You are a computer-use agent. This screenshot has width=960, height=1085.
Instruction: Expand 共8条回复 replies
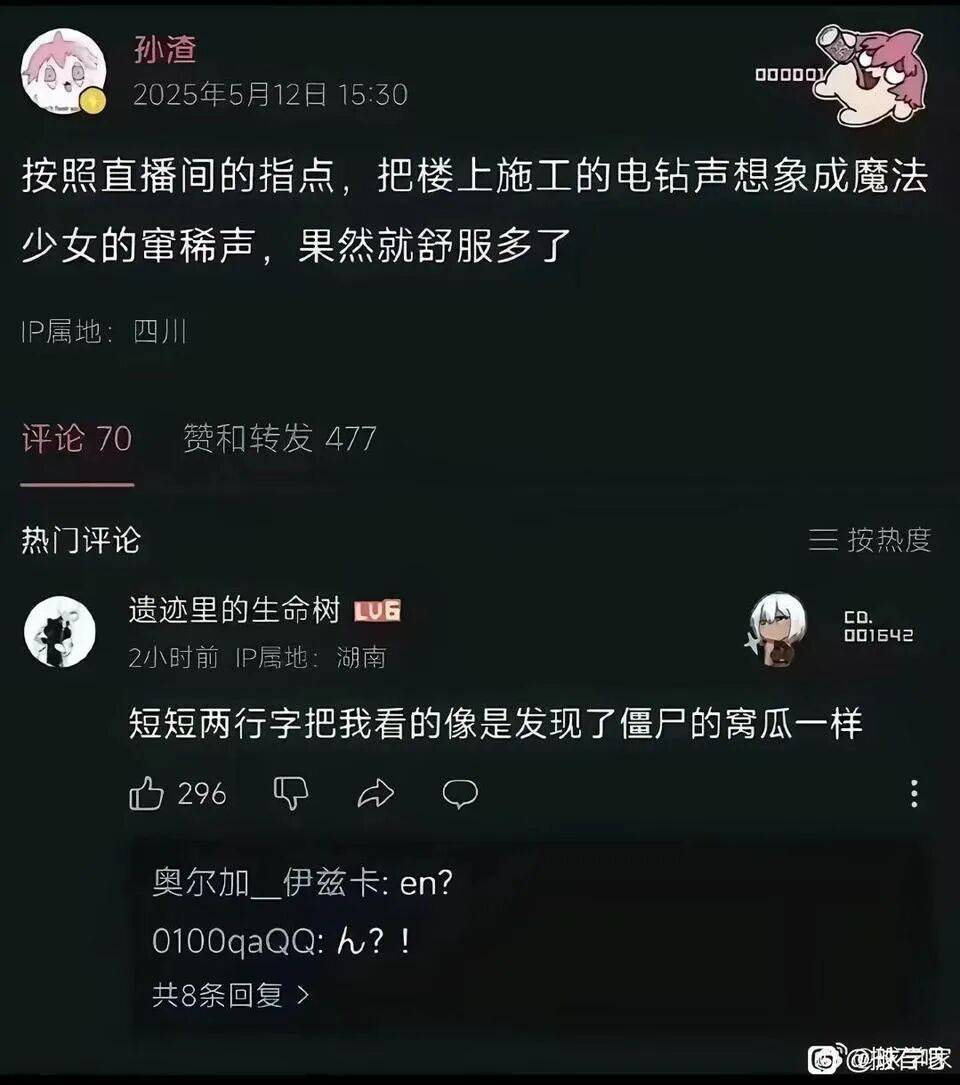[231, 995]
